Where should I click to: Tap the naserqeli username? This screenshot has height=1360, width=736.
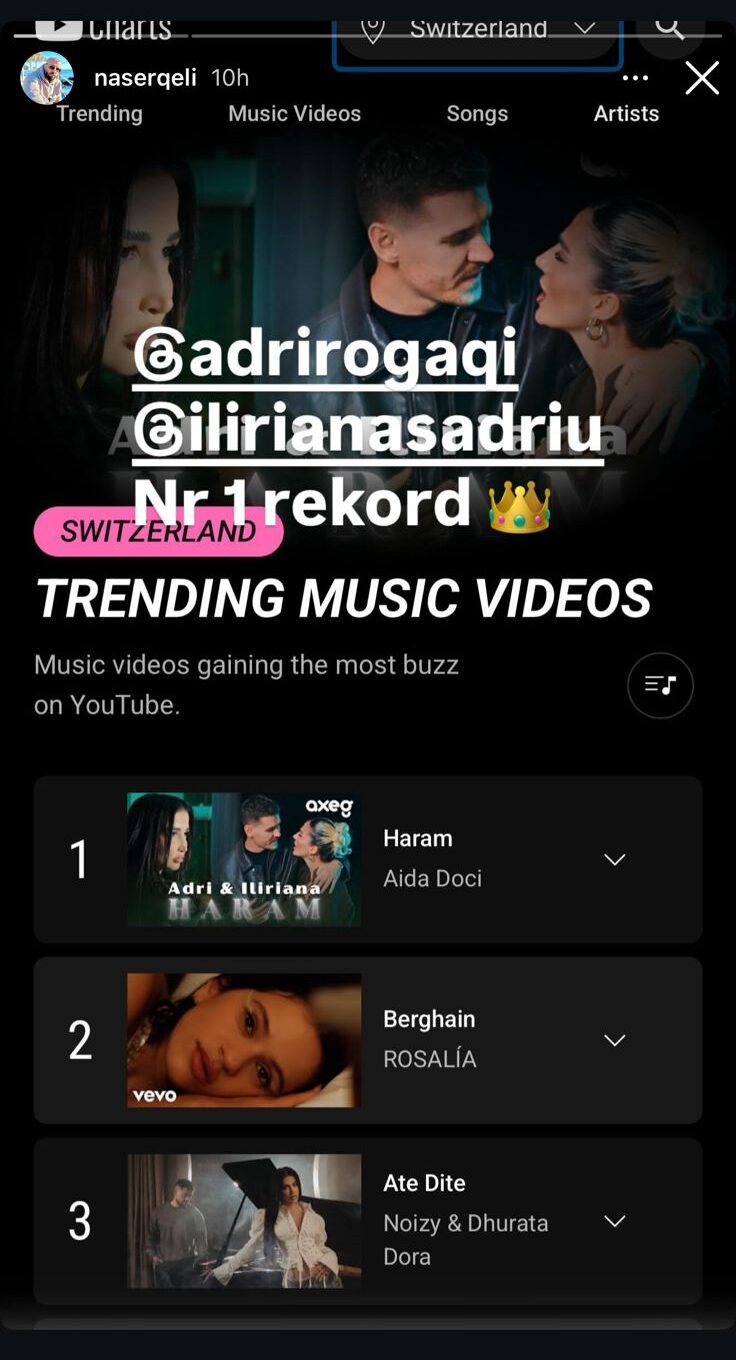point(145,78)
